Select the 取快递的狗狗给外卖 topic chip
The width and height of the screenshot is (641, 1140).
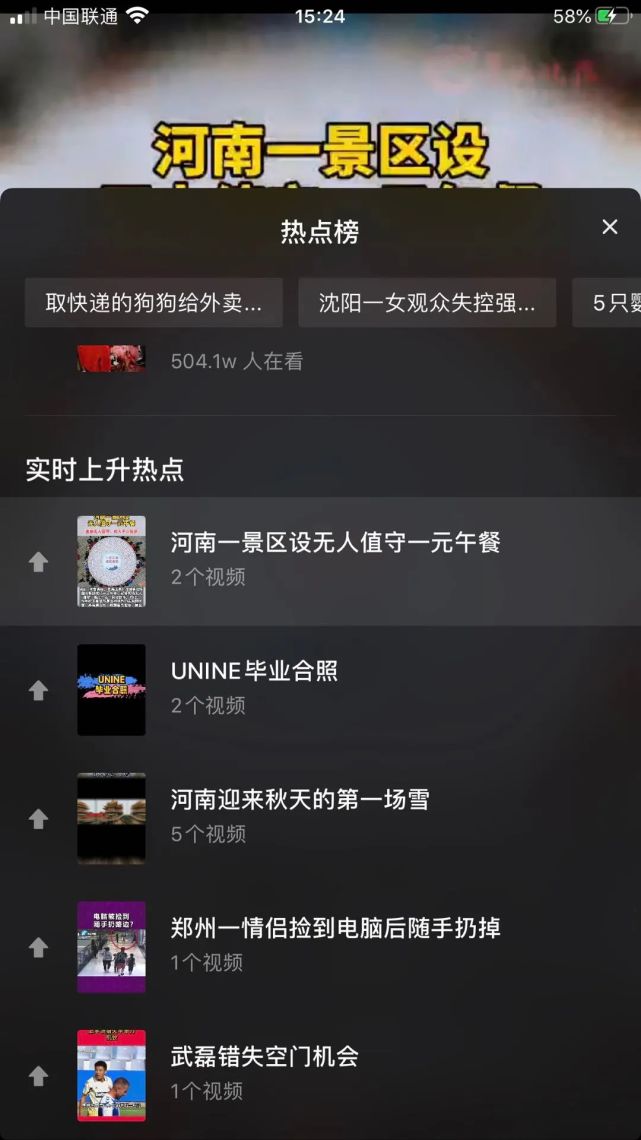154,303
